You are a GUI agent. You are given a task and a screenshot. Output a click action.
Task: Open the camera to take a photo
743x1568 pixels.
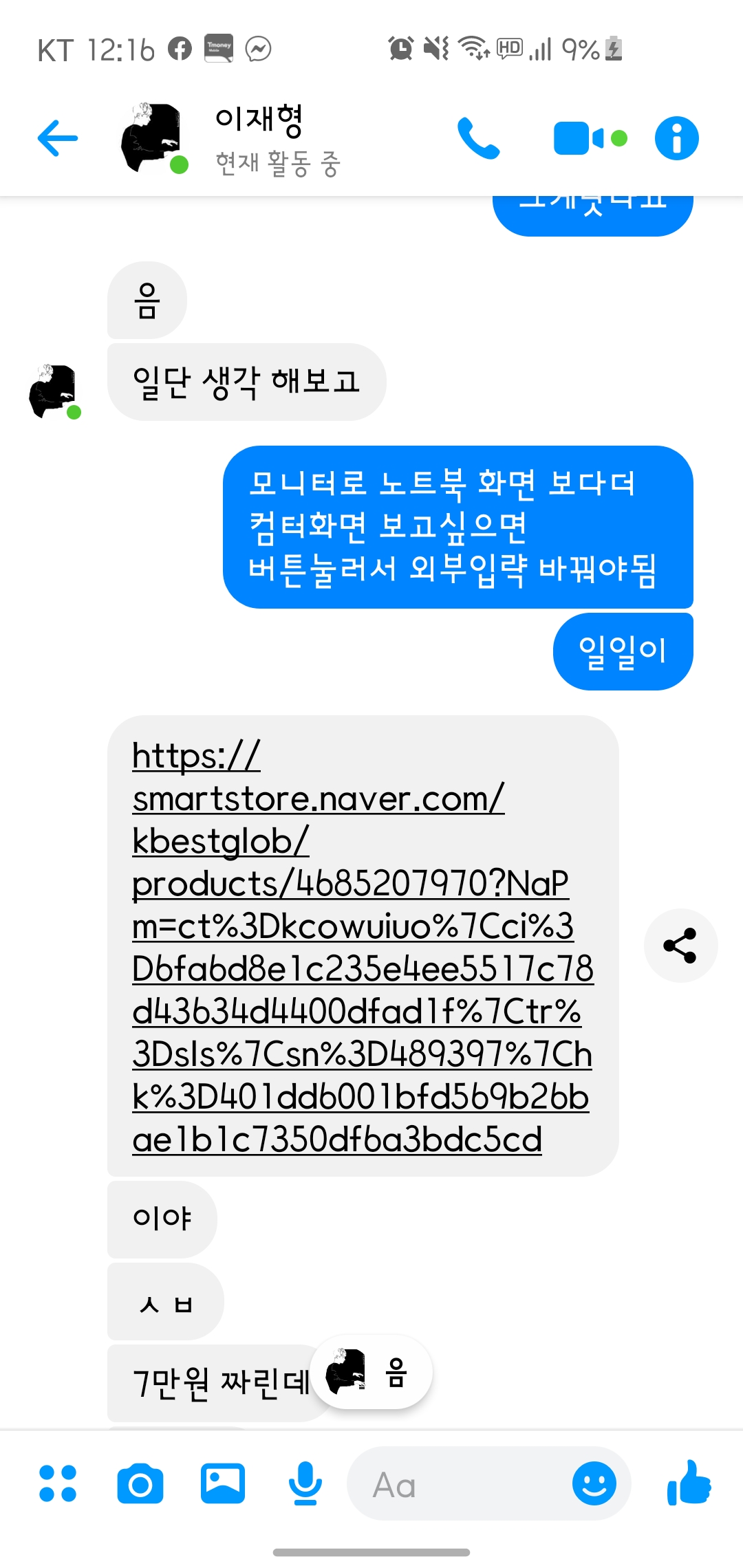(x=140, y=1483)
